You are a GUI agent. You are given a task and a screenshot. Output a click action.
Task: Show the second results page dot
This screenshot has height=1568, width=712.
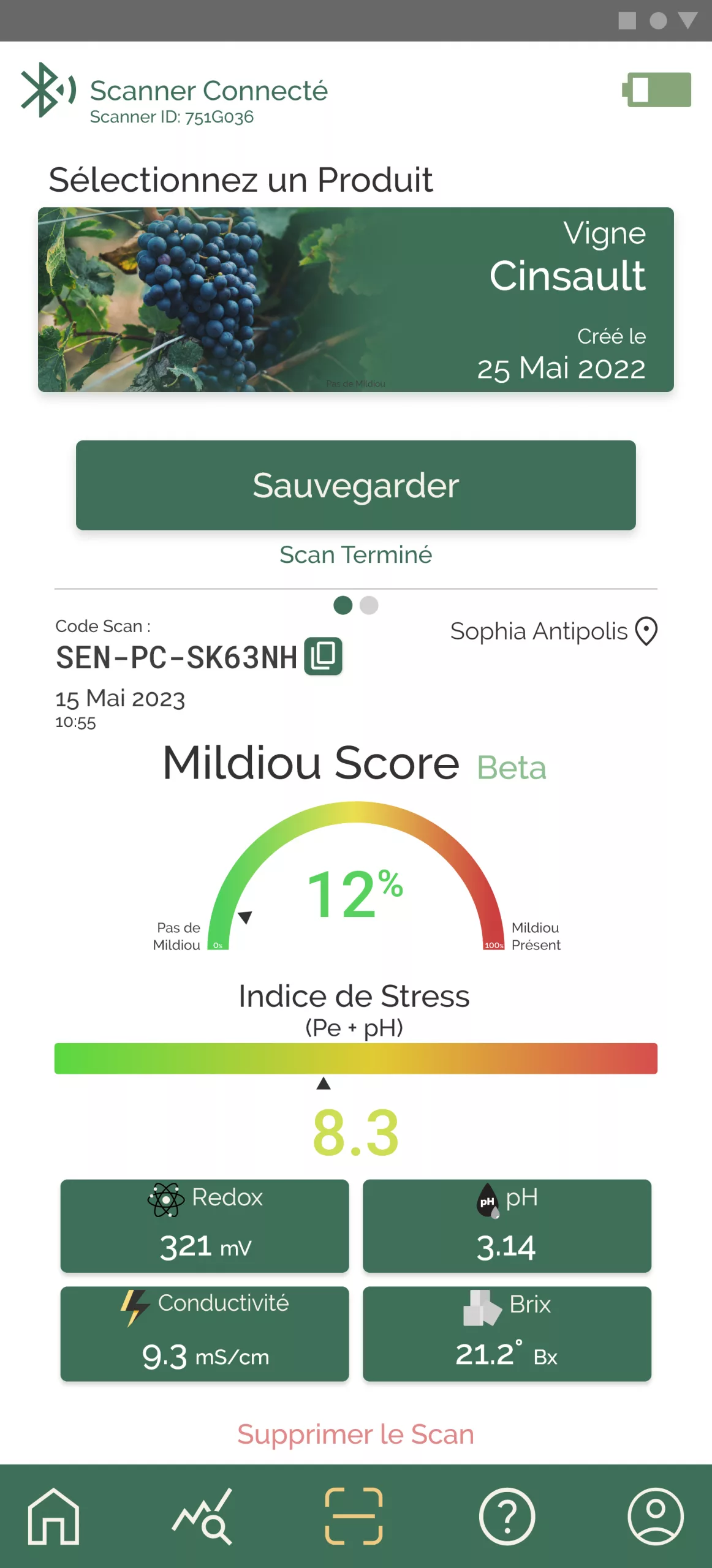369,605
